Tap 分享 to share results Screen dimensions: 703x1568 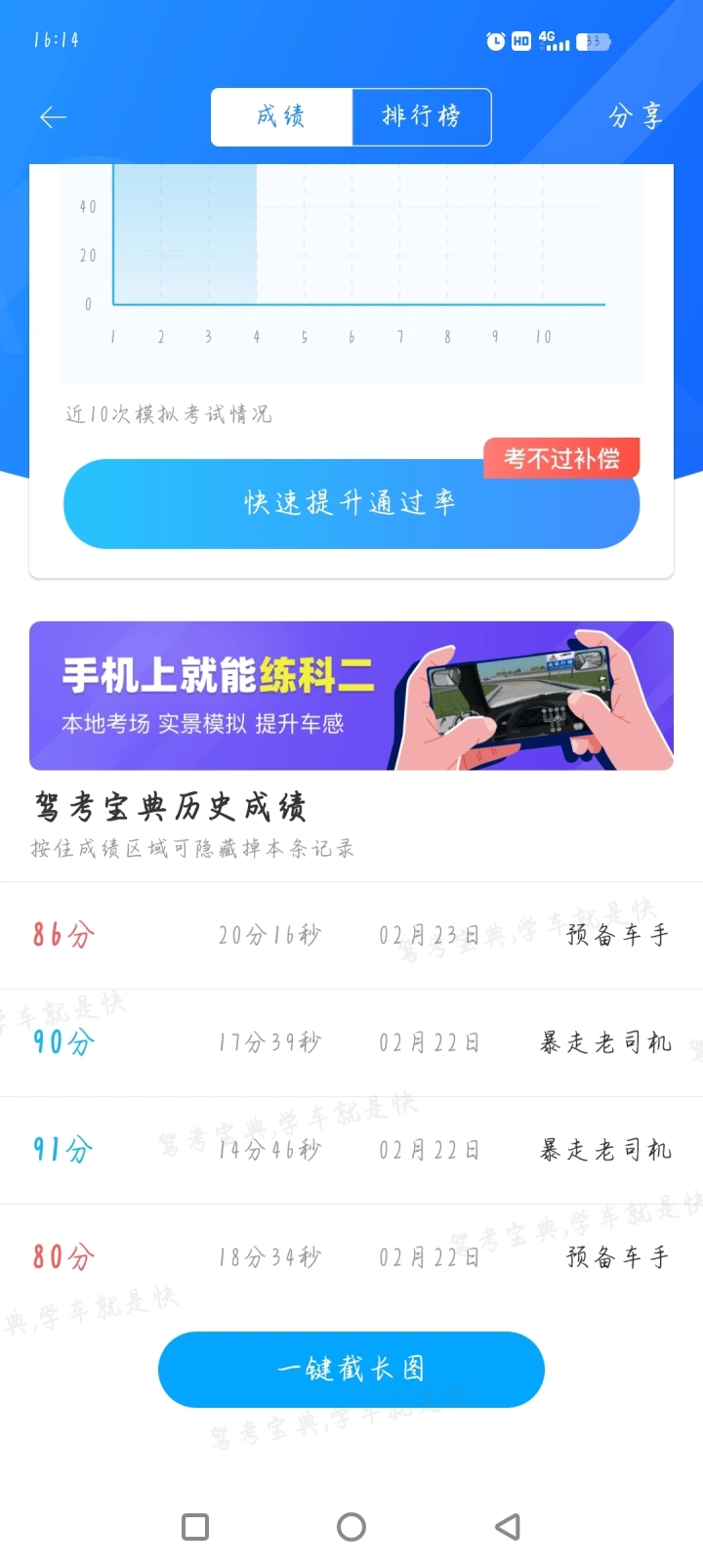click(636, 117)
